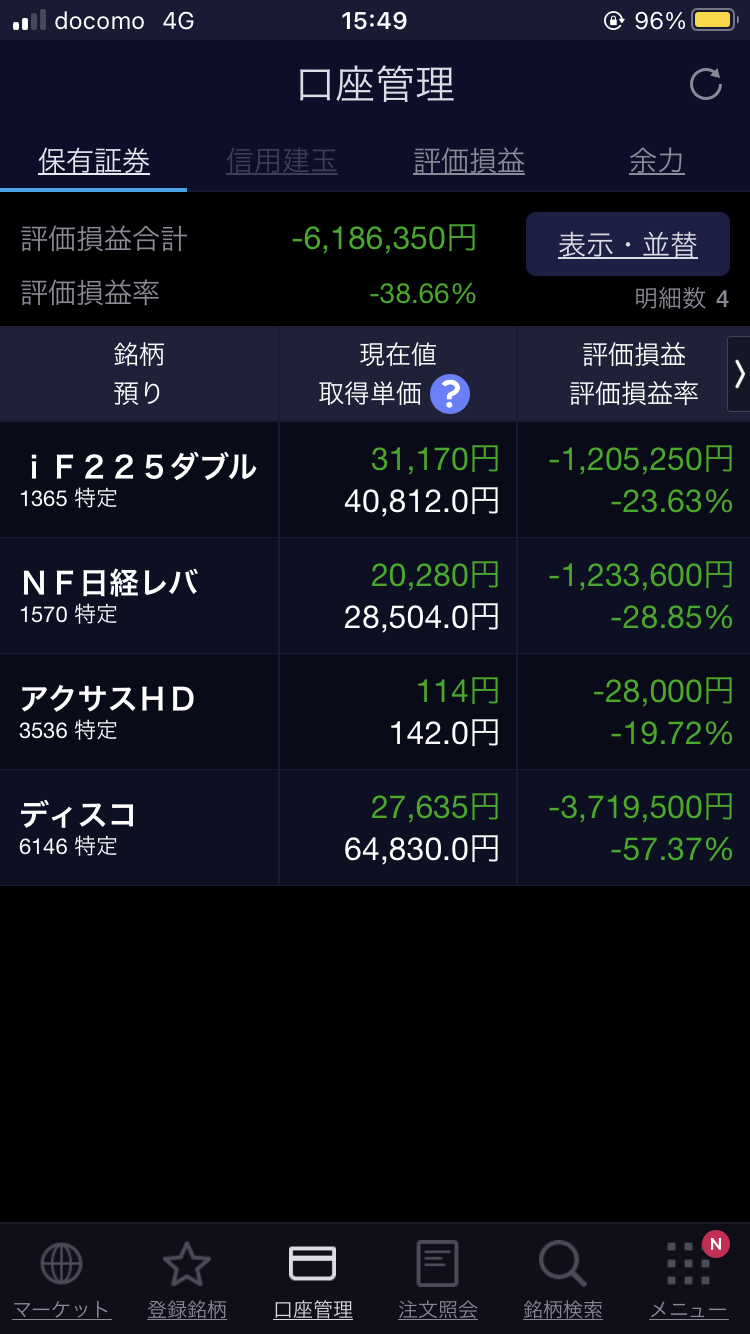The image size is (750, 1334).
Task: Switch to the 余力 tab
Action: (656, 161)
